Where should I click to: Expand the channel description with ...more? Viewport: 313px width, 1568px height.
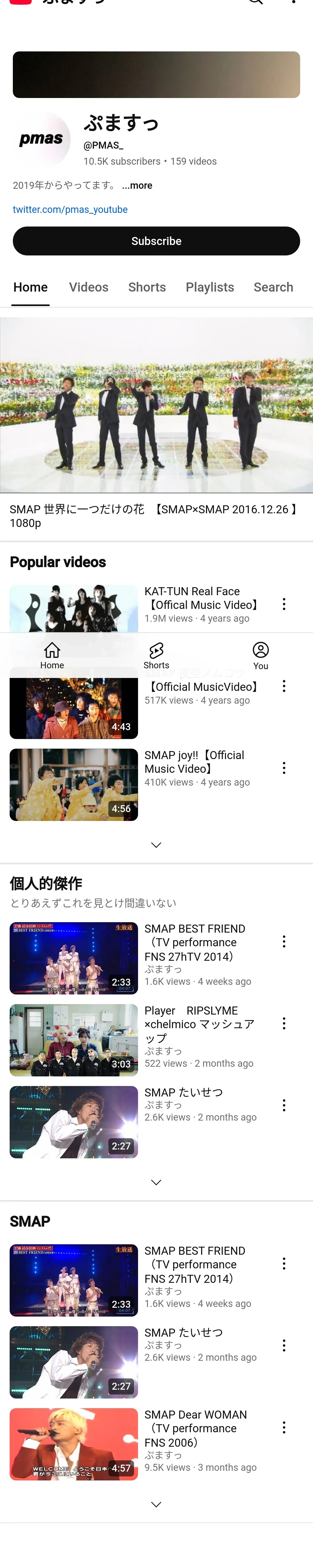137,186
